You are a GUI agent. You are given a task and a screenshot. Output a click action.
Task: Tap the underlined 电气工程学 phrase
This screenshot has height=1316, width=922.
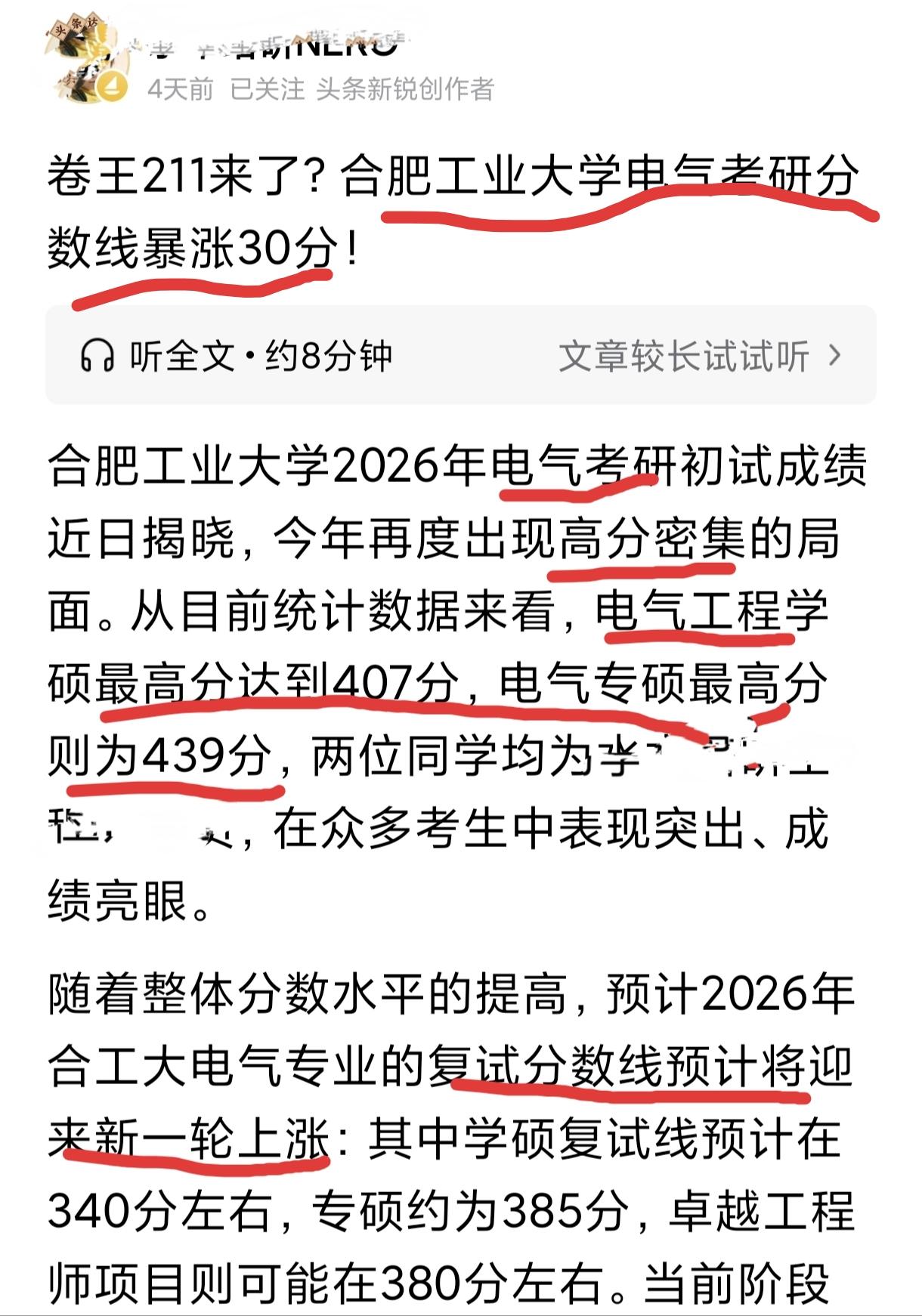[x=710, y=608]
